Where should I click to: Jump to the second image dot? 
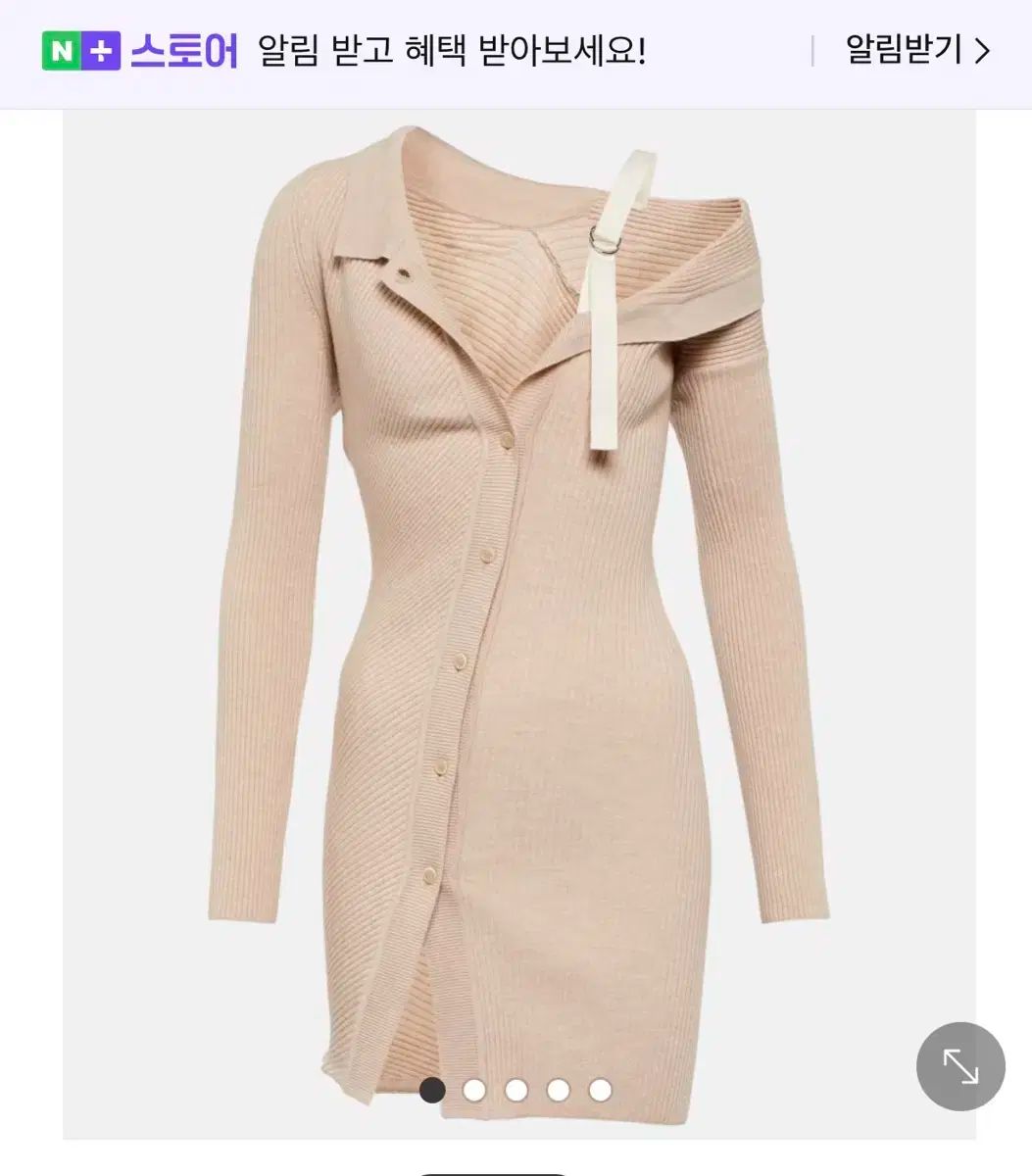(x=474, y=1090)
